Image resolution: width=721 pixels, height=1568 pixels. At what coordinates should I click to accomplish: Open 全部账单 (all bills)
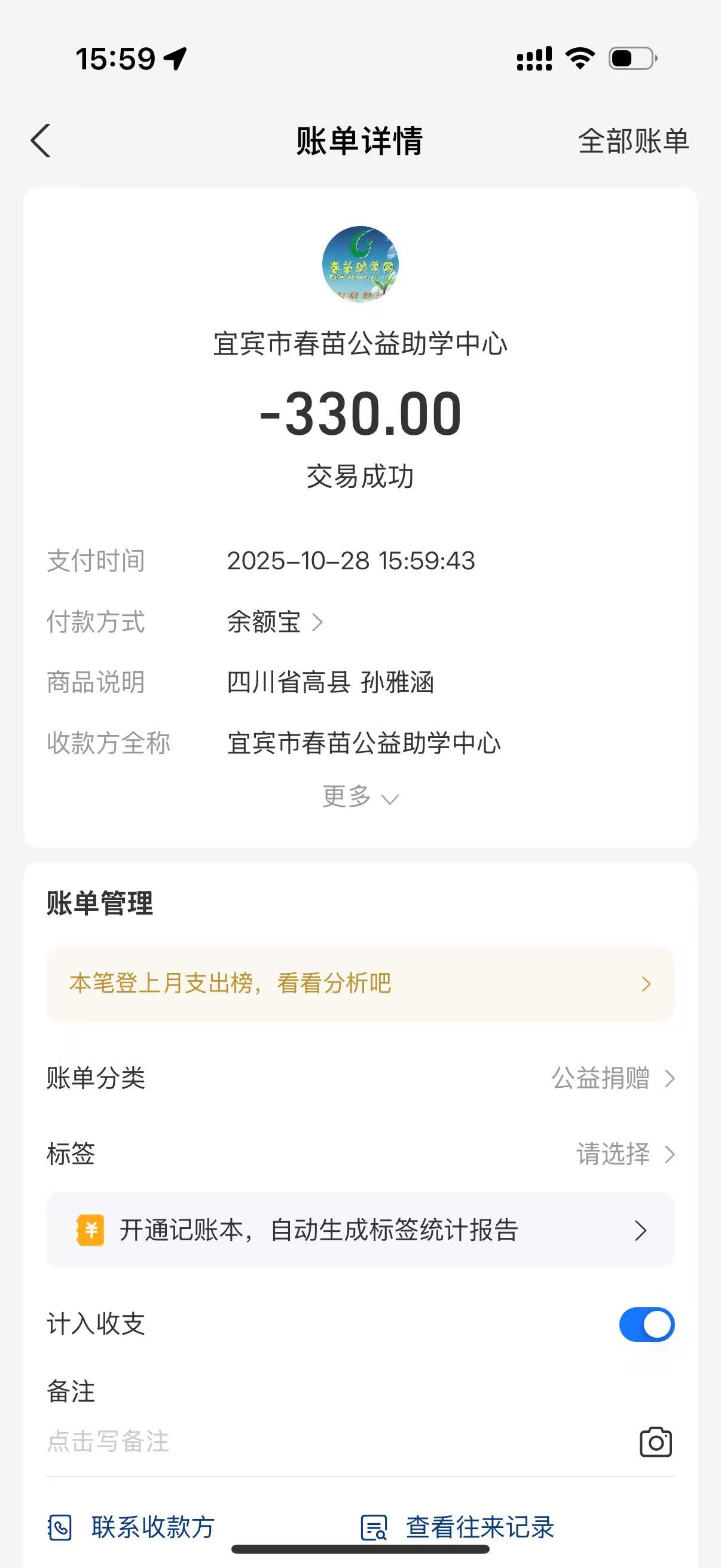[633, 141]
